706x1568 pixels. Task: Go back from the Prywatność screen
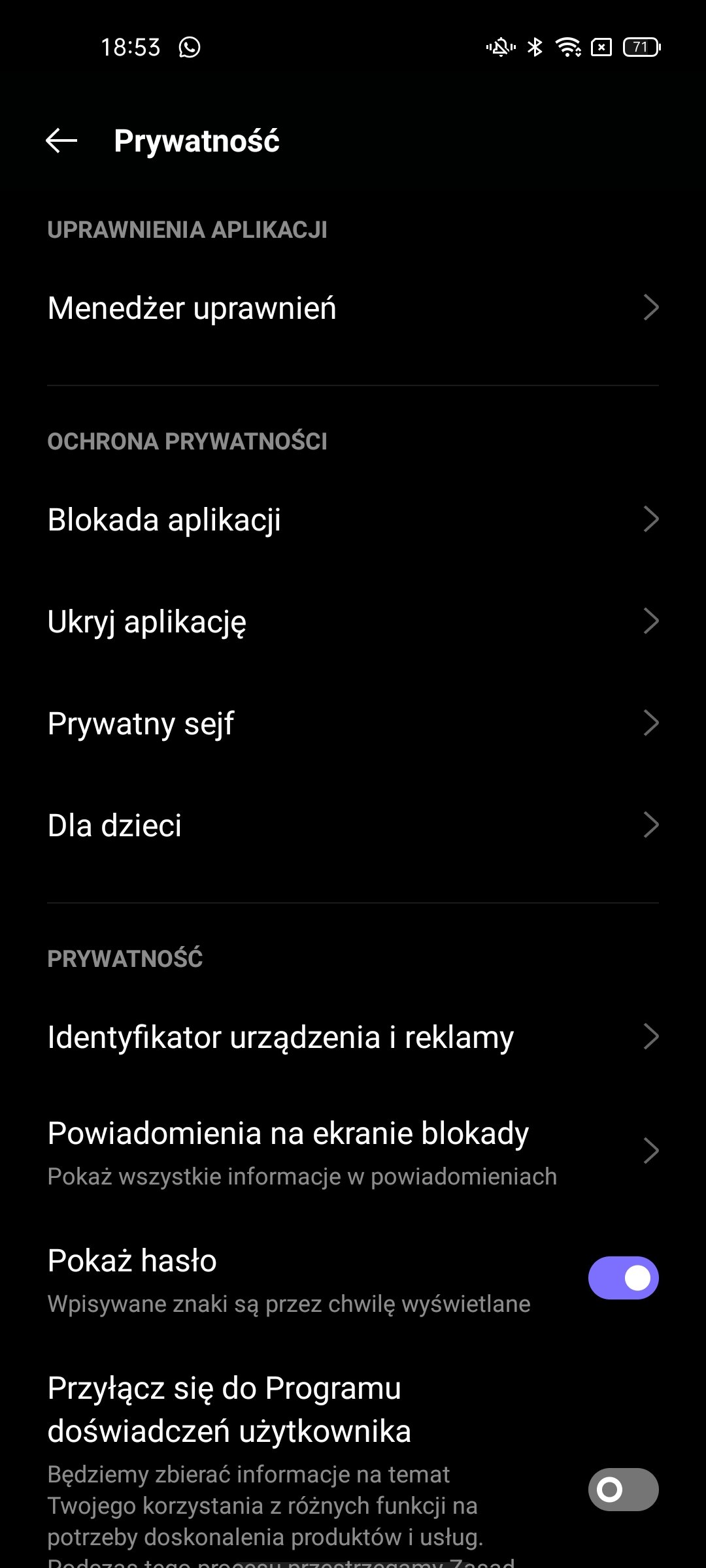[x=61, y=140]
